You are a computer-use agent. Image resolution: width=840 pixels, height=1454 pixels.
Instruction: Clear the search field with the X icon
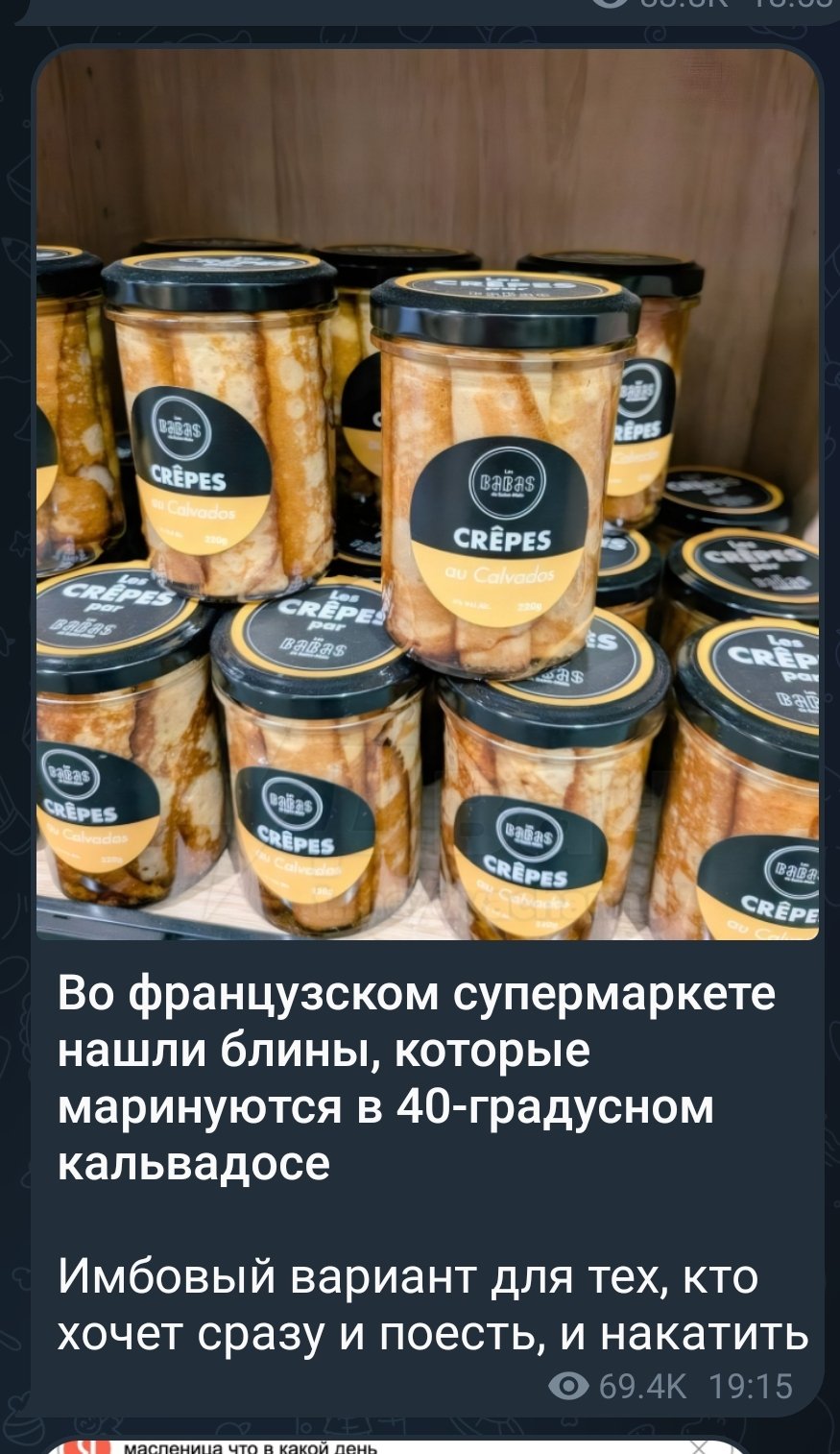pos(700,1446)
